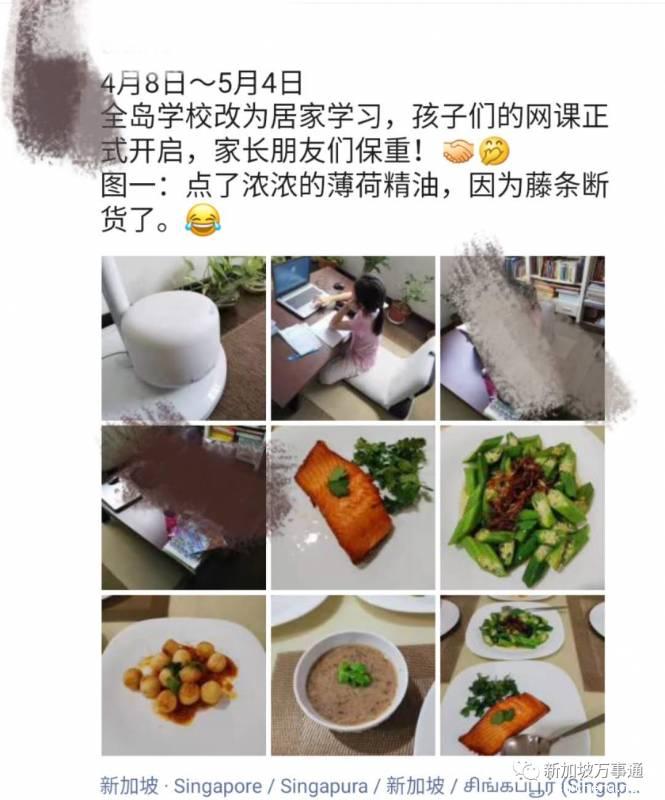Open the blurred photo of low table
This screenshot has height=800, width=665.
coord(184,507)
